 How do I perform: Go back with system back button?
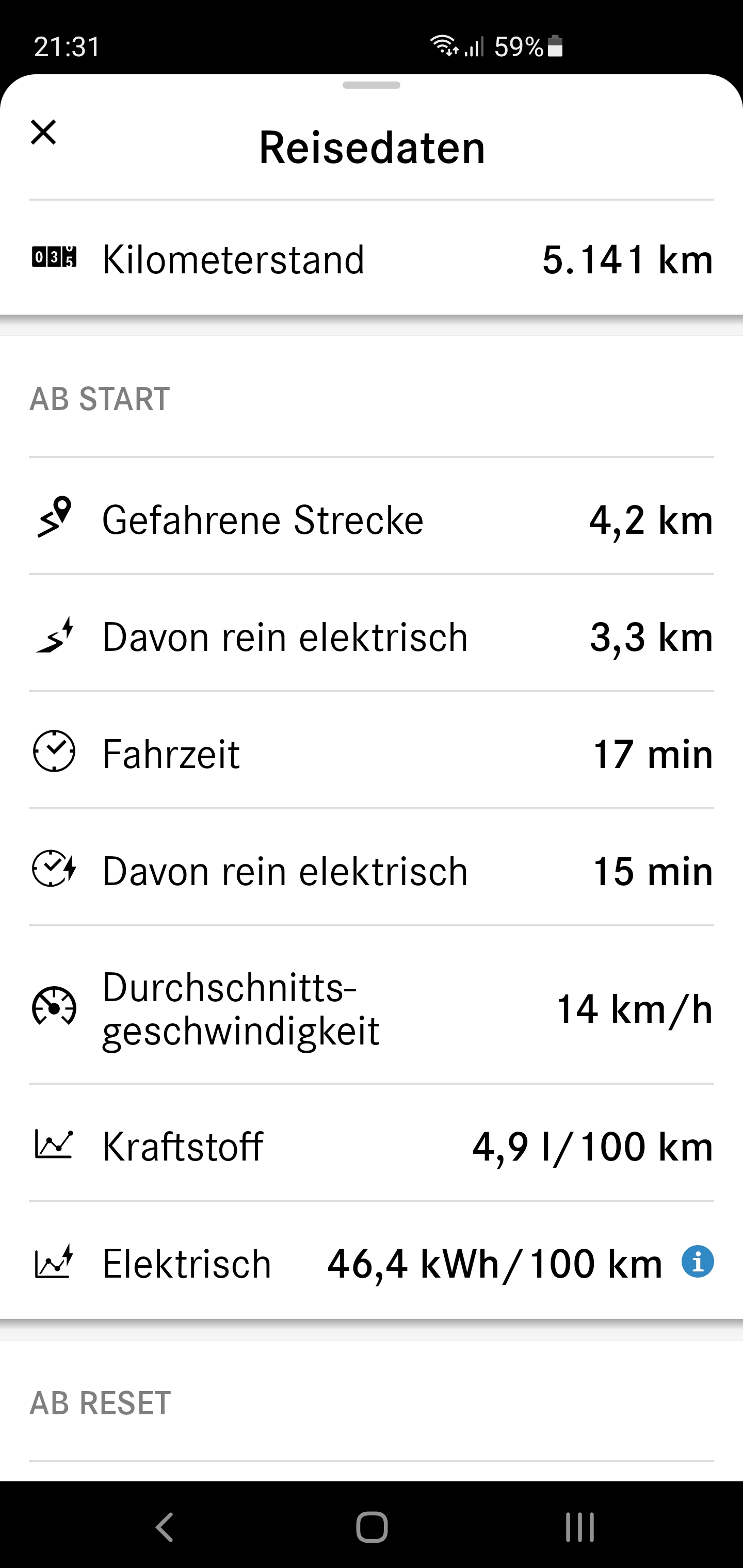(x=165, y=1527)
